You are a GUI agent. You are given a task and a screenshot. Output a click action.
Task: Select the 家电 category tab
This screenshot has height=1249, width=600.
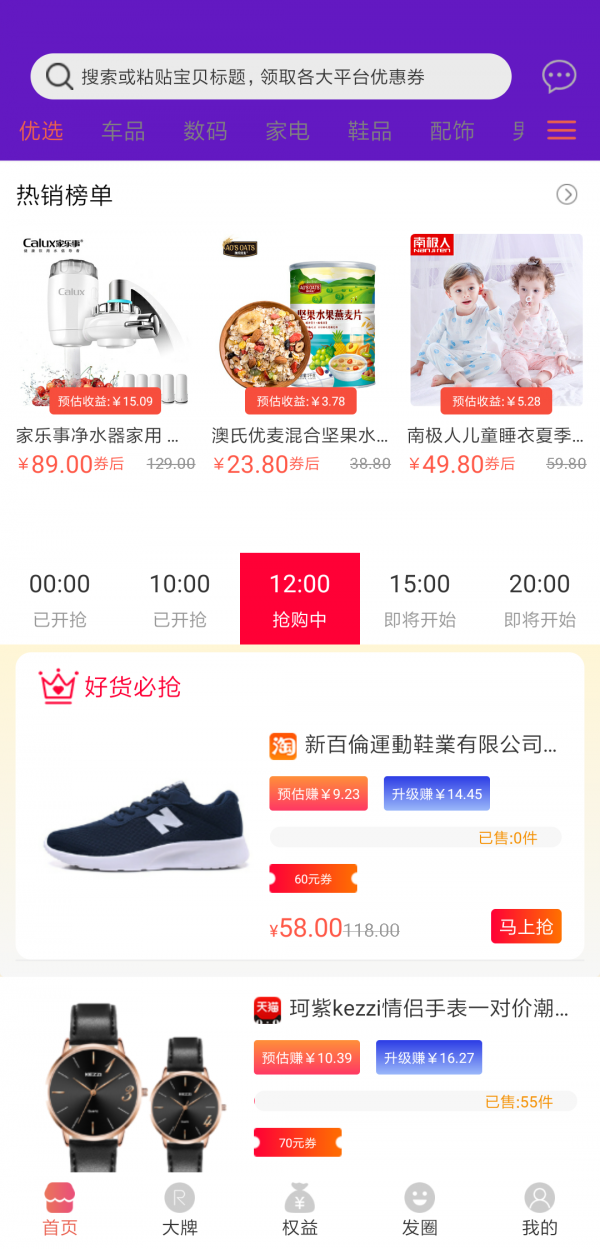288,131
